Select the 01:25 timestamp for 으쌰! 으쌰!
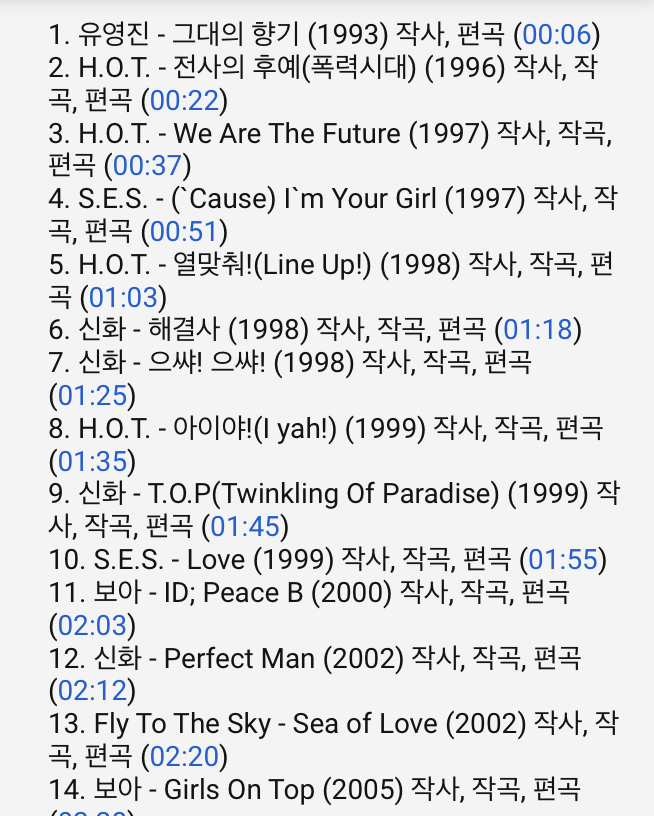The image size is (654, 816). 92,396
